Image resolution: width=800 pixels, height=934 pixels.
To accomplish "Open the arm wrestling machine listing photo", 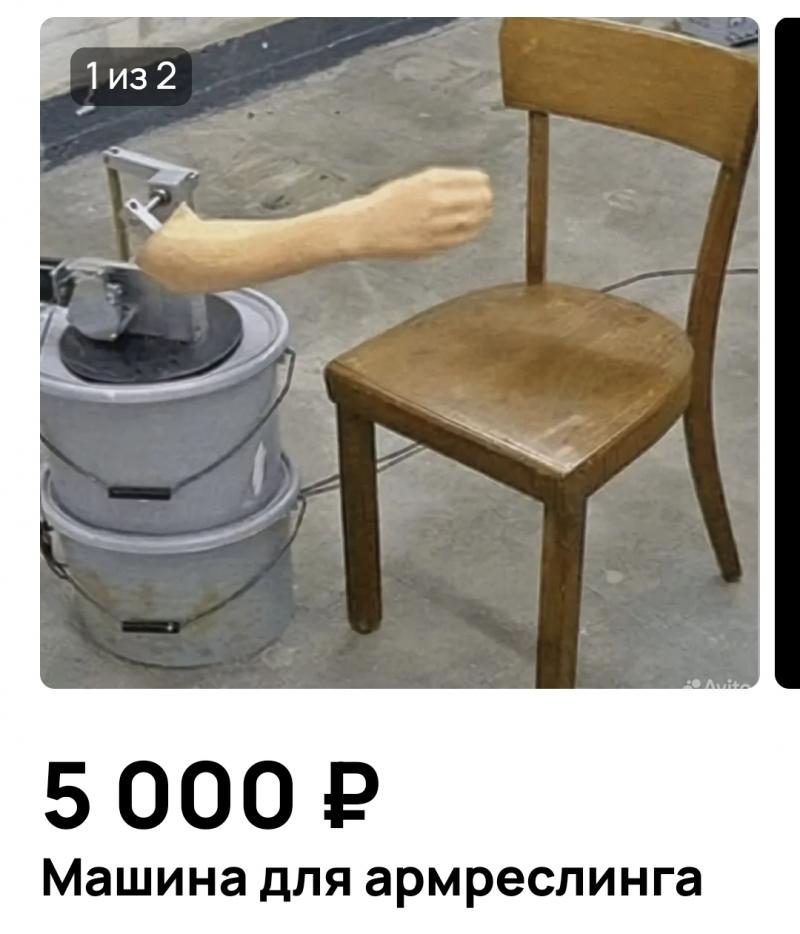I will click(399, 352).
